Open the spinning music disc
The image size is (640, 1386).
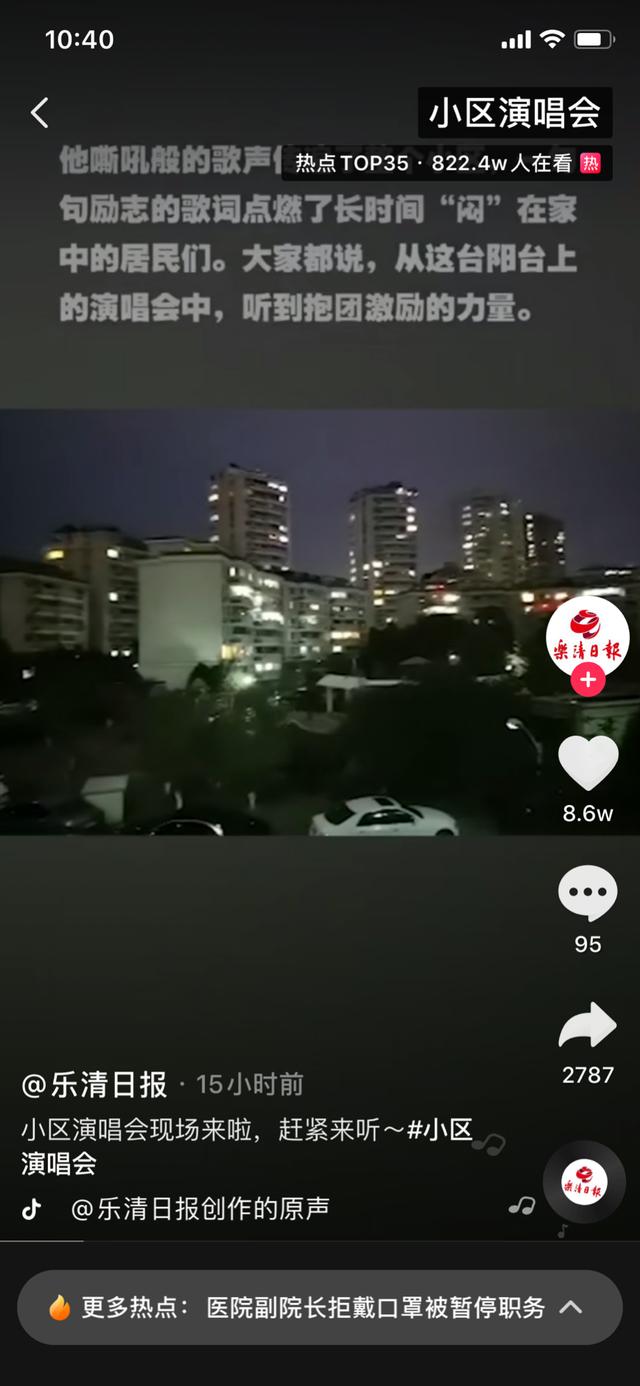(584, 1181)
